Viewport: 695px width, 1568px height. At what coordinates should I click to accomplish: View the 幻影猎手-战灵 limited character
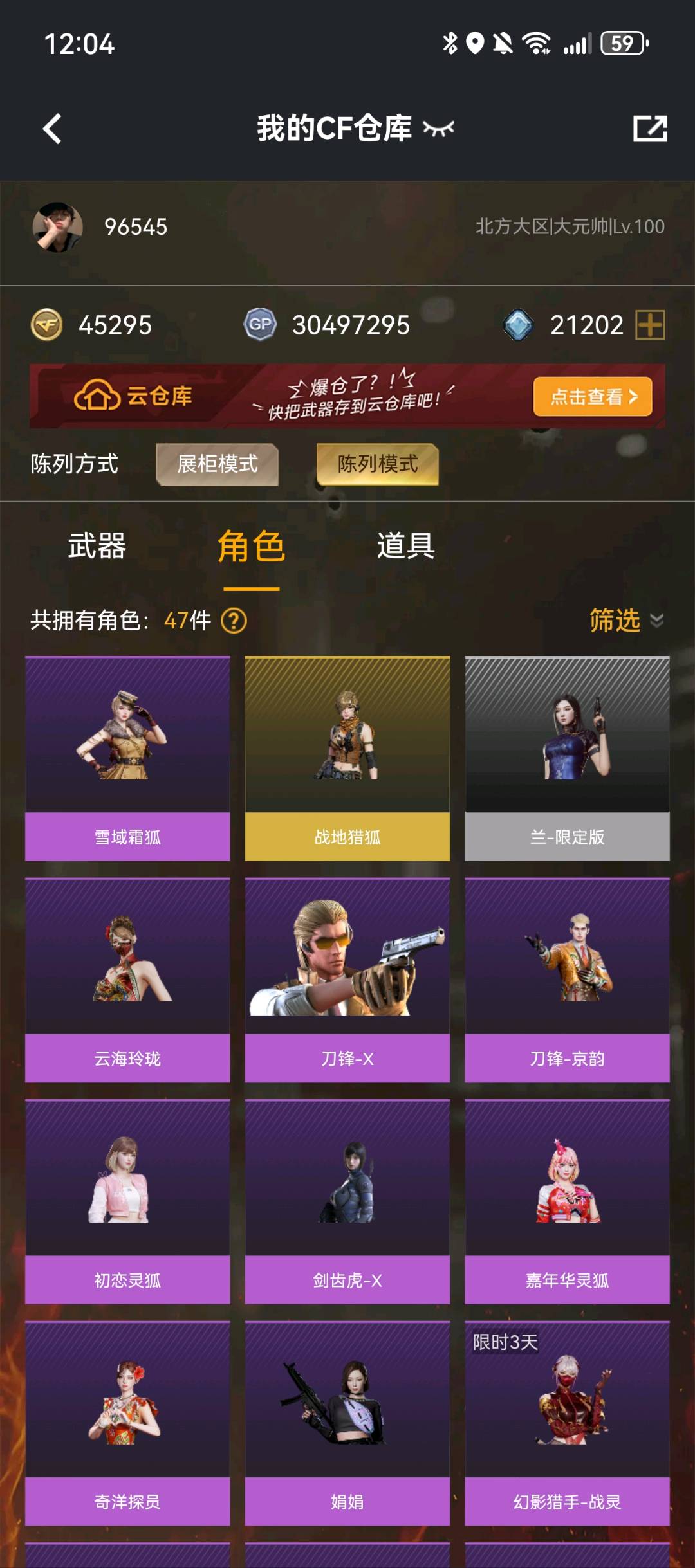tap(567, 1423)
